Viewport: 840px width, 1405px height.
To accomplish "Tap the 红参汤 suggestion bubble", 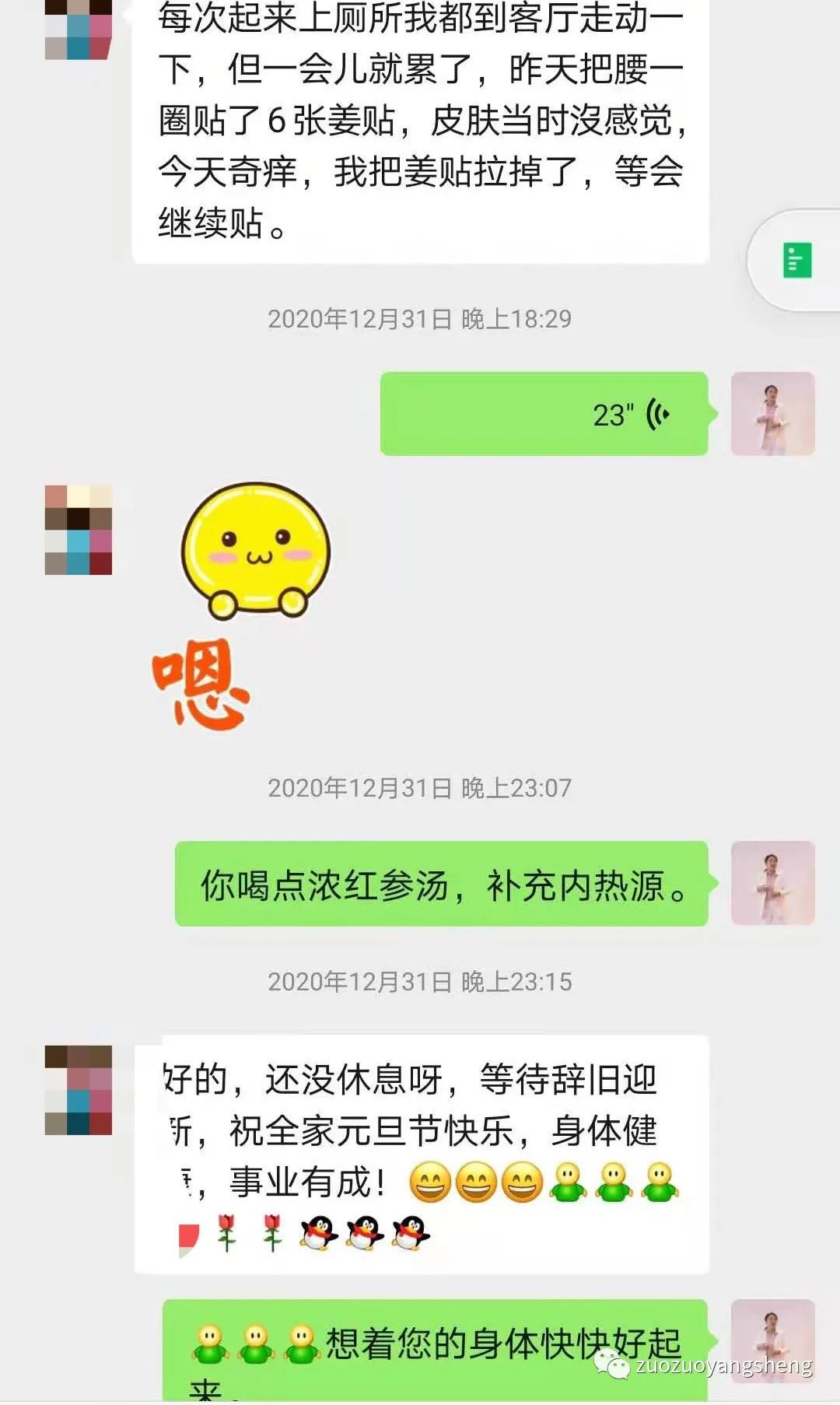I will [x=439, y=885].
